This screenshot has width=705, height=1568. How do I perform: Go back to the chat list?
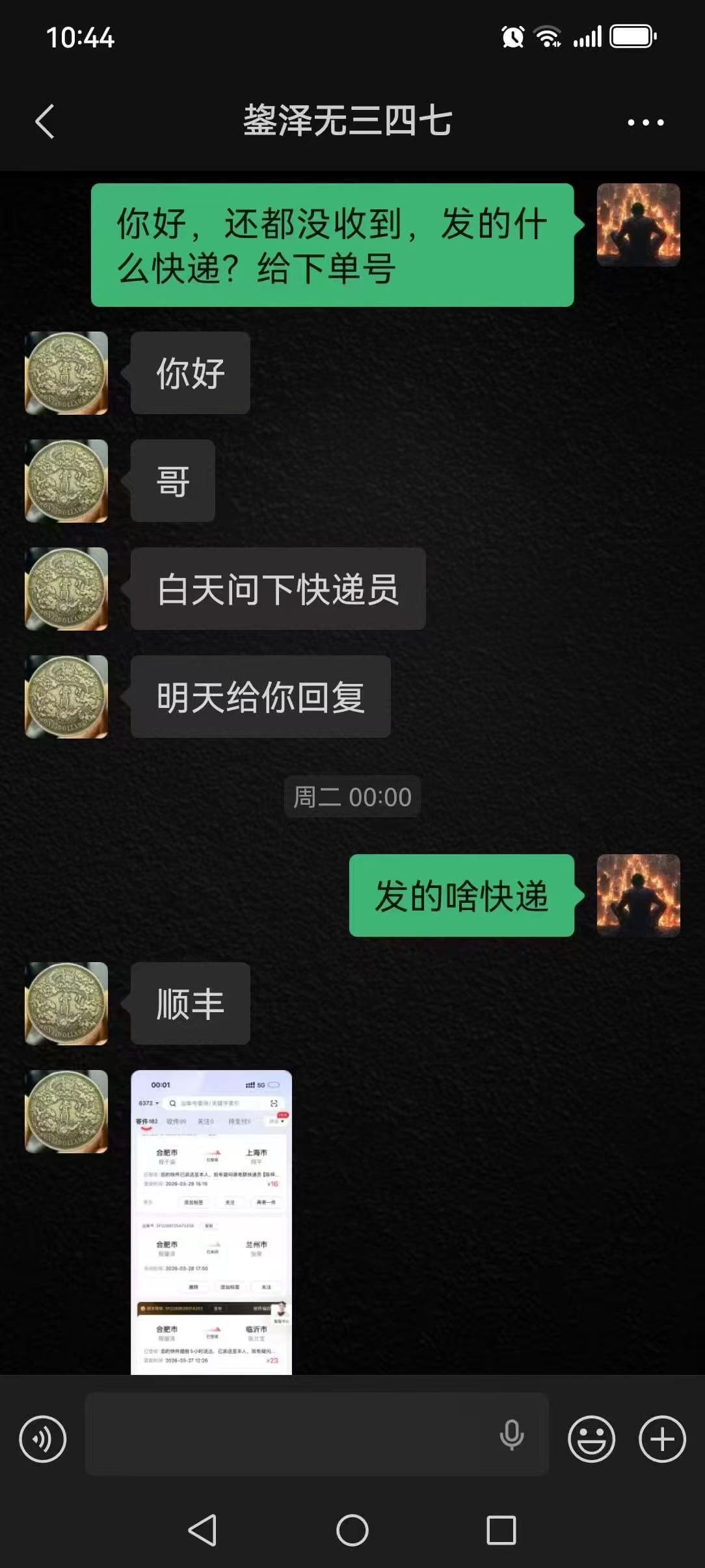tap(44, 122)
